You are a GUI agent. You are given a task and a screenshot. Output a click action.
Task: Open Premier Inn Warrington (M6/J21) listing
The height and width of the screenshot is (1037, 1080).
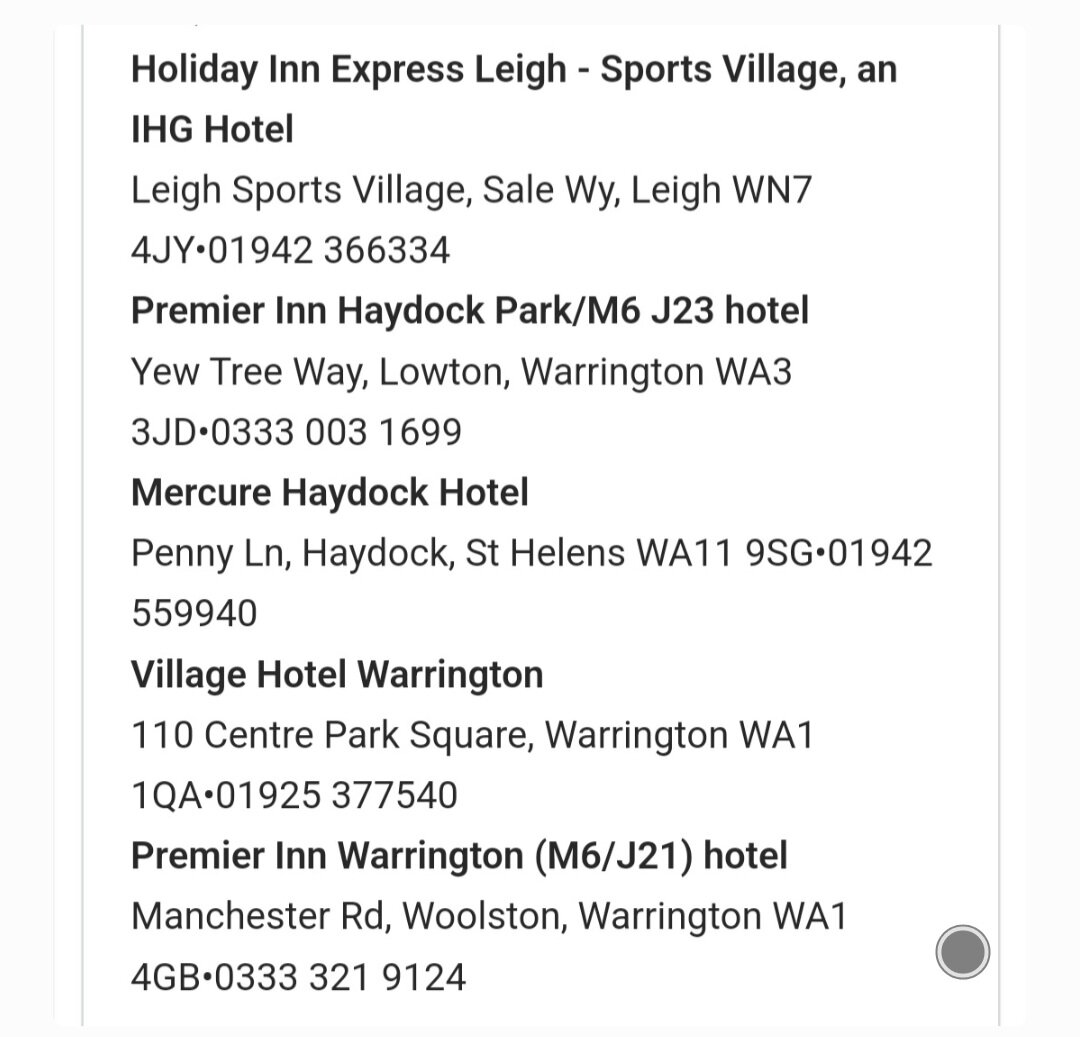pos(459,856)
